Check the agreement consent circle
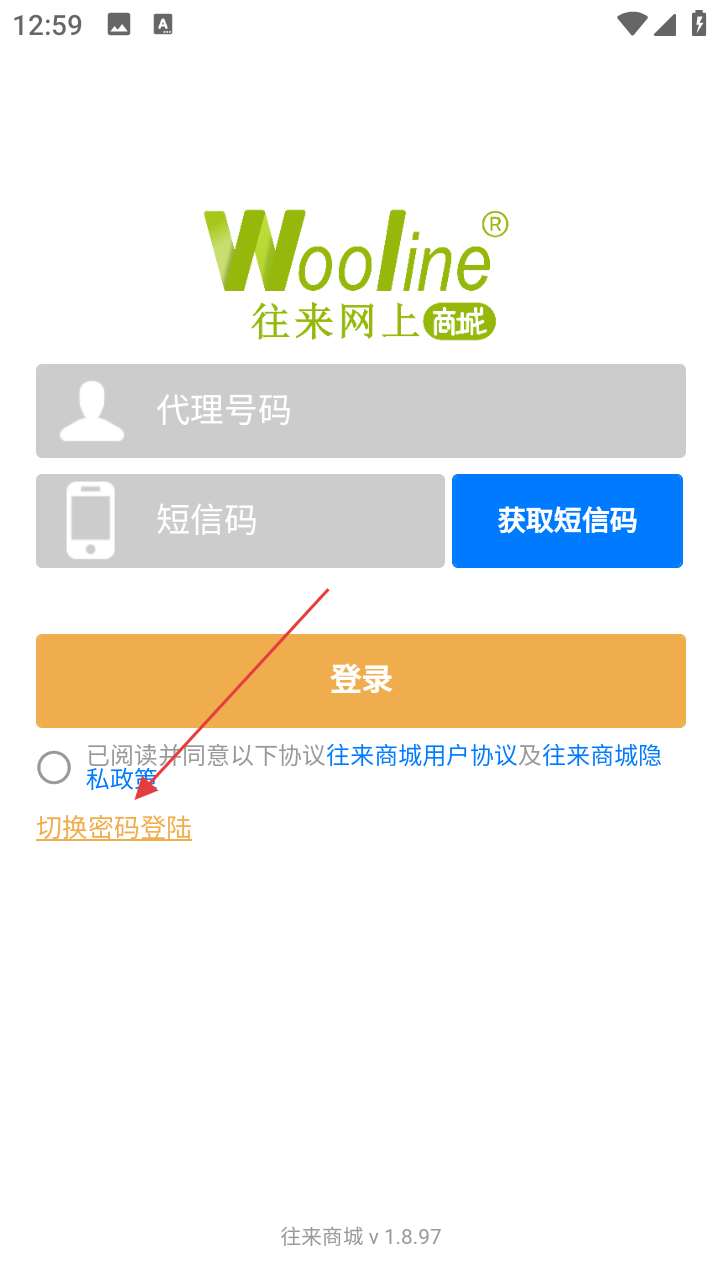The image size is (720, 1280). tap(54, 768)
